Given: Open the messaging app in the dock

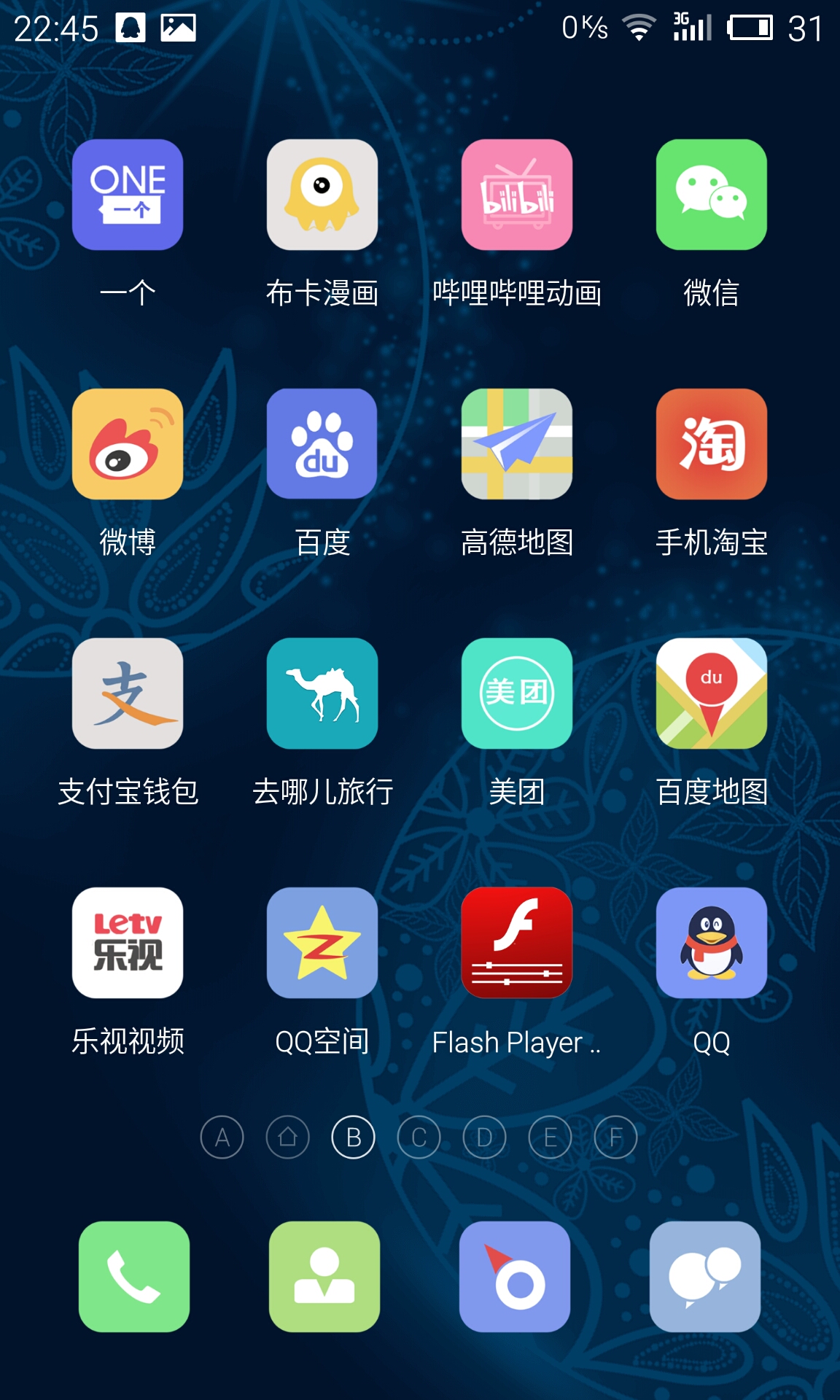Looking at the screenshot, I should [x=705, y=1277].
